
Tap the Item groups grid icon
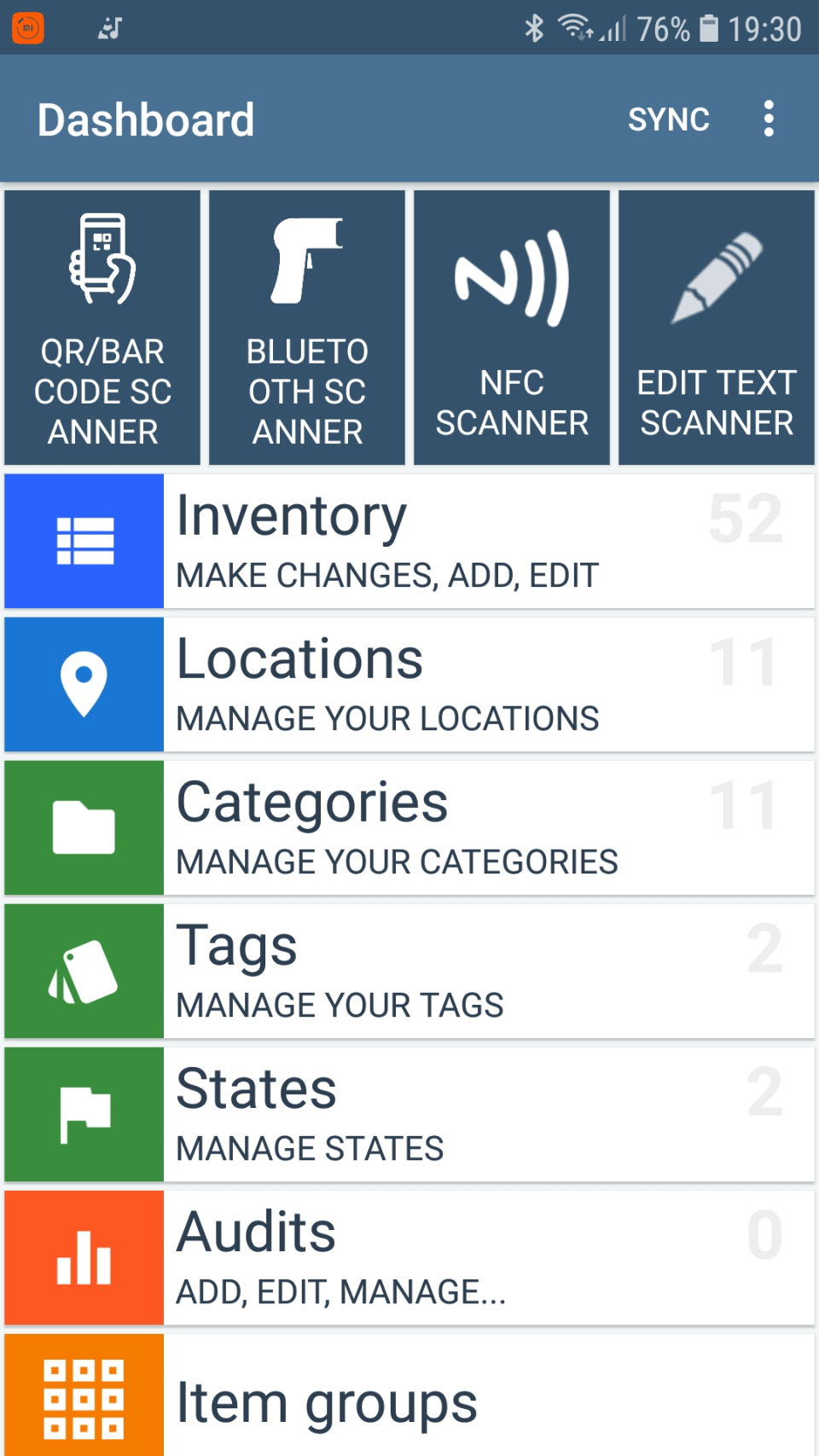click(83, 1400)
